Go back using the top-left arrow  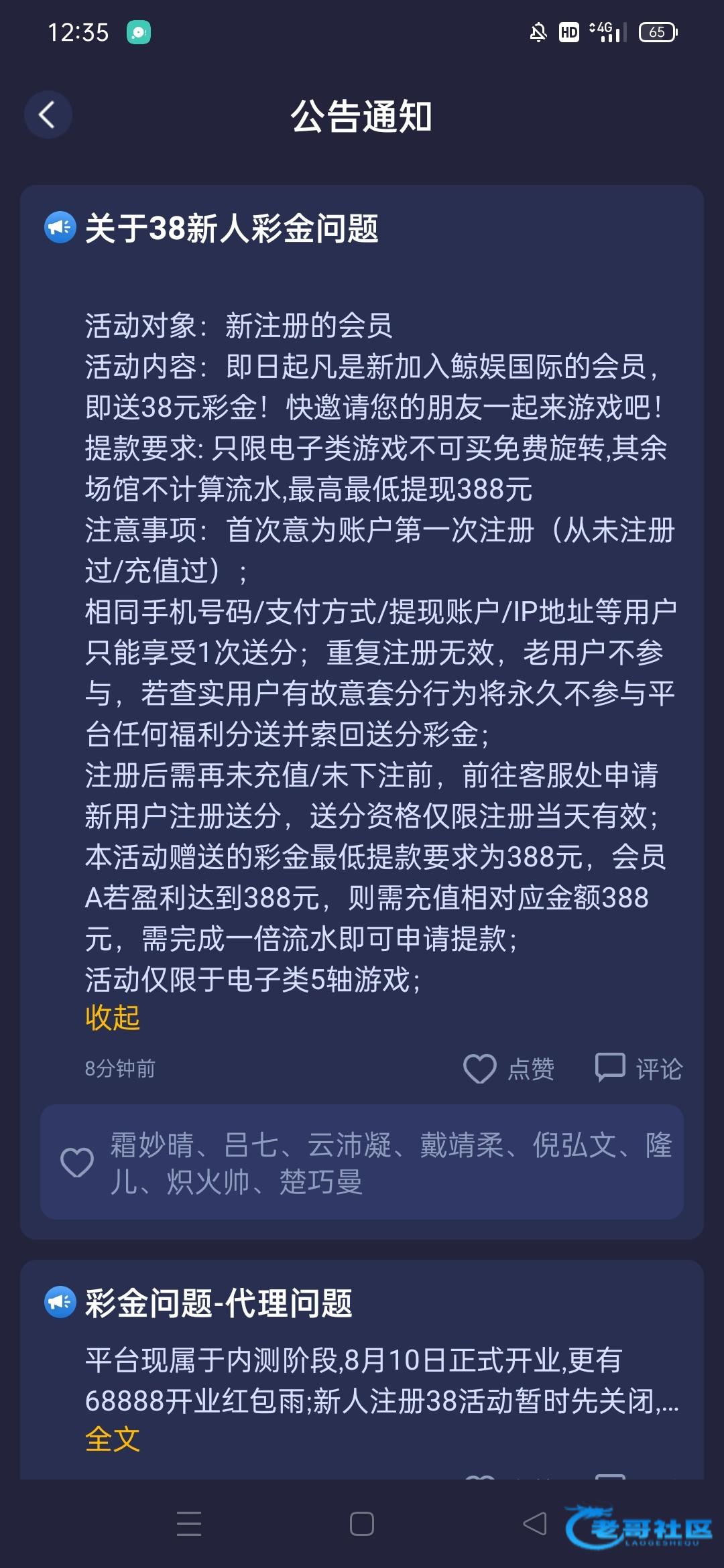(x=48, y=115)
